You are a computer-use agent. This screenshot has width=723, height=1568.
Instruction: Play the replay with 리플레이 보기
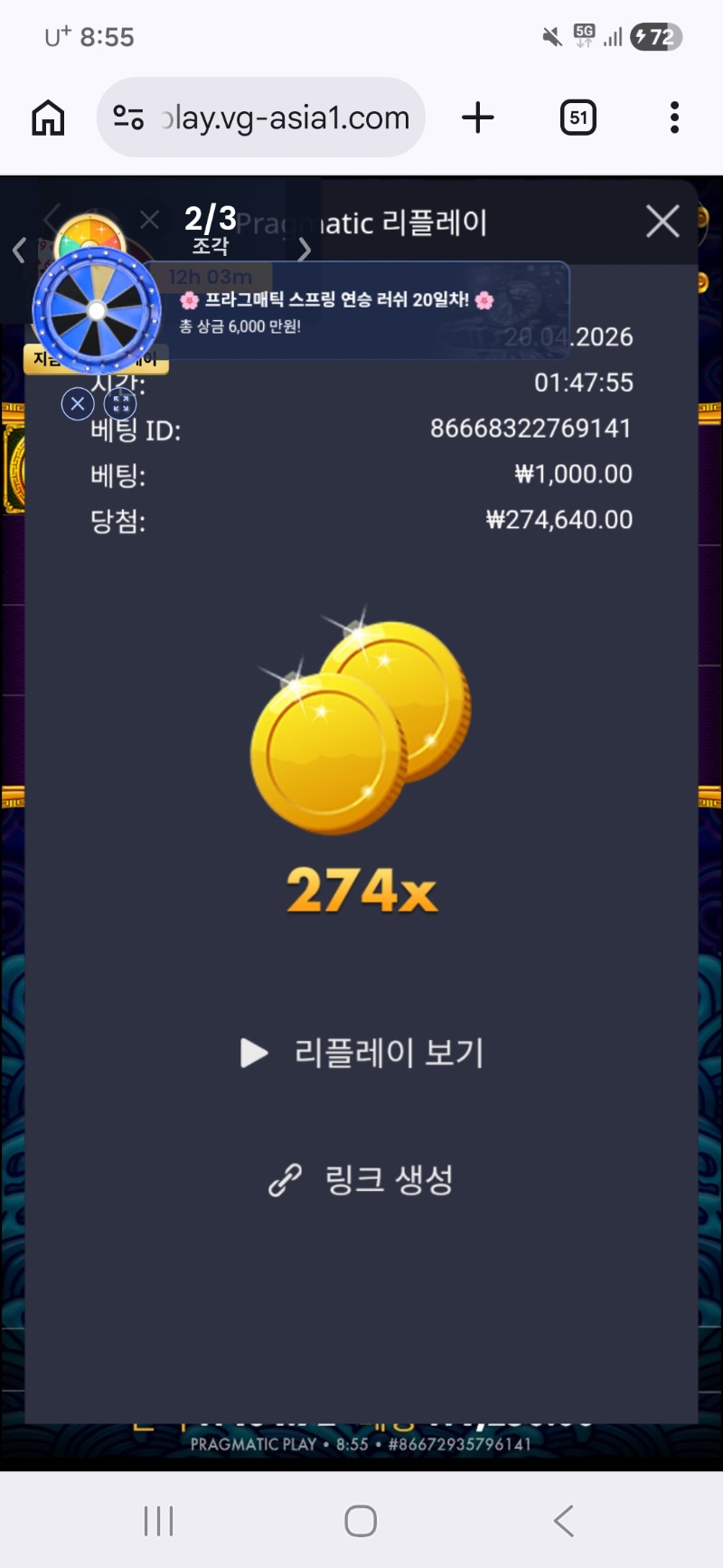coord(362,1053)
